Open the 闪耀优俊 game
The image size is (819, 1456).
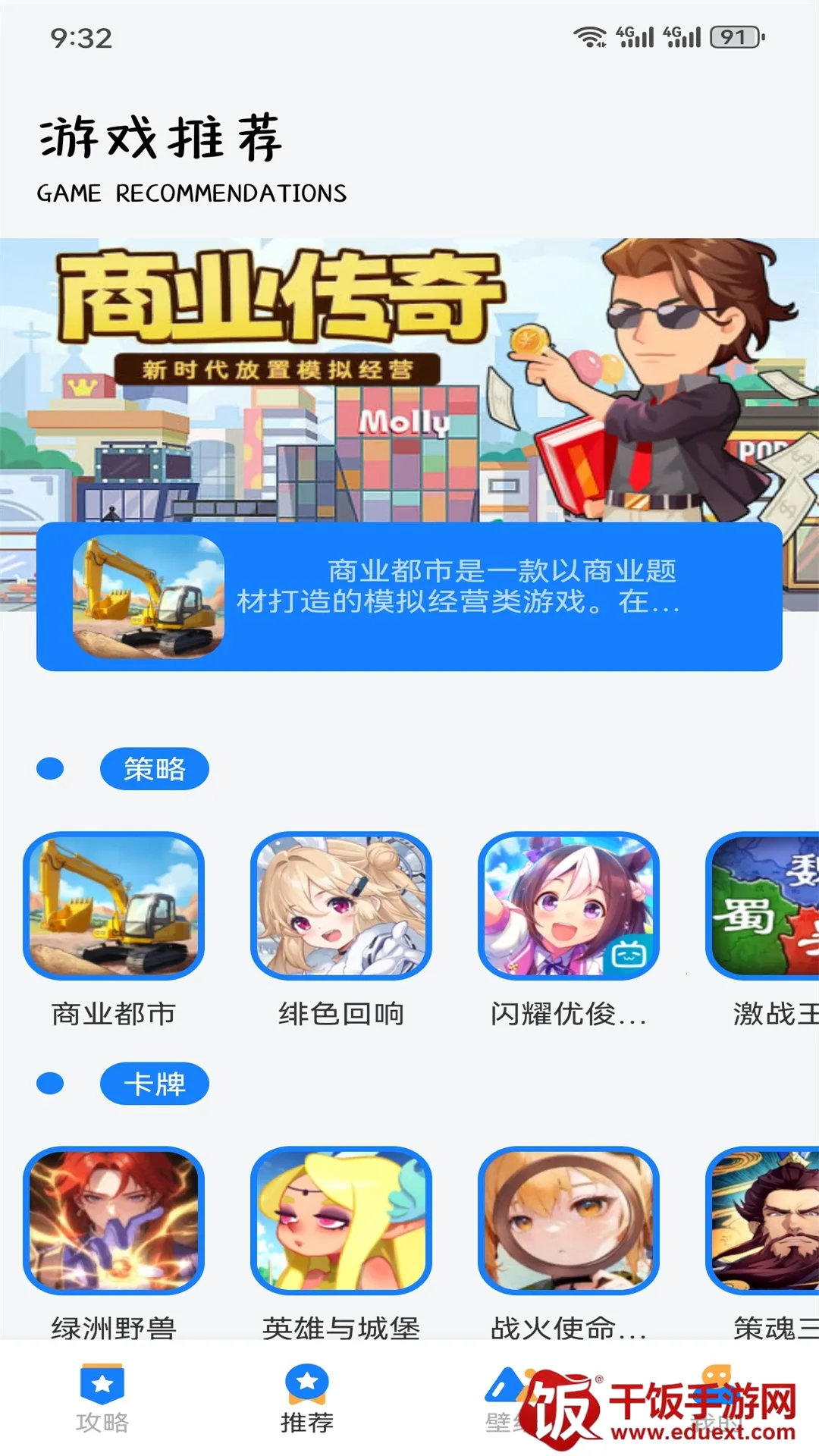(x=569, y=905)
